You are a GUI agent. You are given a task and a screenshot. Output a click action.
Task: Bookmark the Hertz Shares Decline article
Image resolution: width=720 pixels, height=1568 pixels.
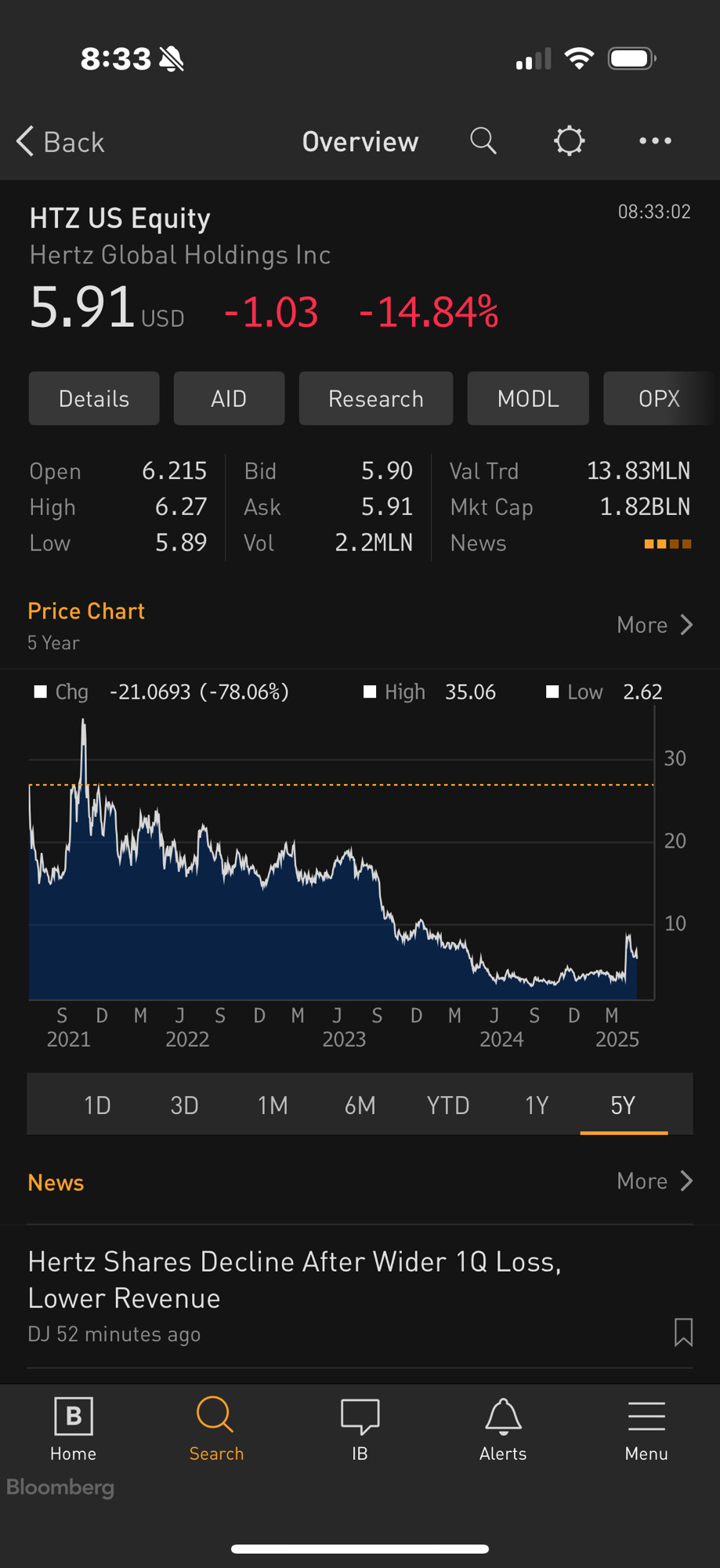683,1332
